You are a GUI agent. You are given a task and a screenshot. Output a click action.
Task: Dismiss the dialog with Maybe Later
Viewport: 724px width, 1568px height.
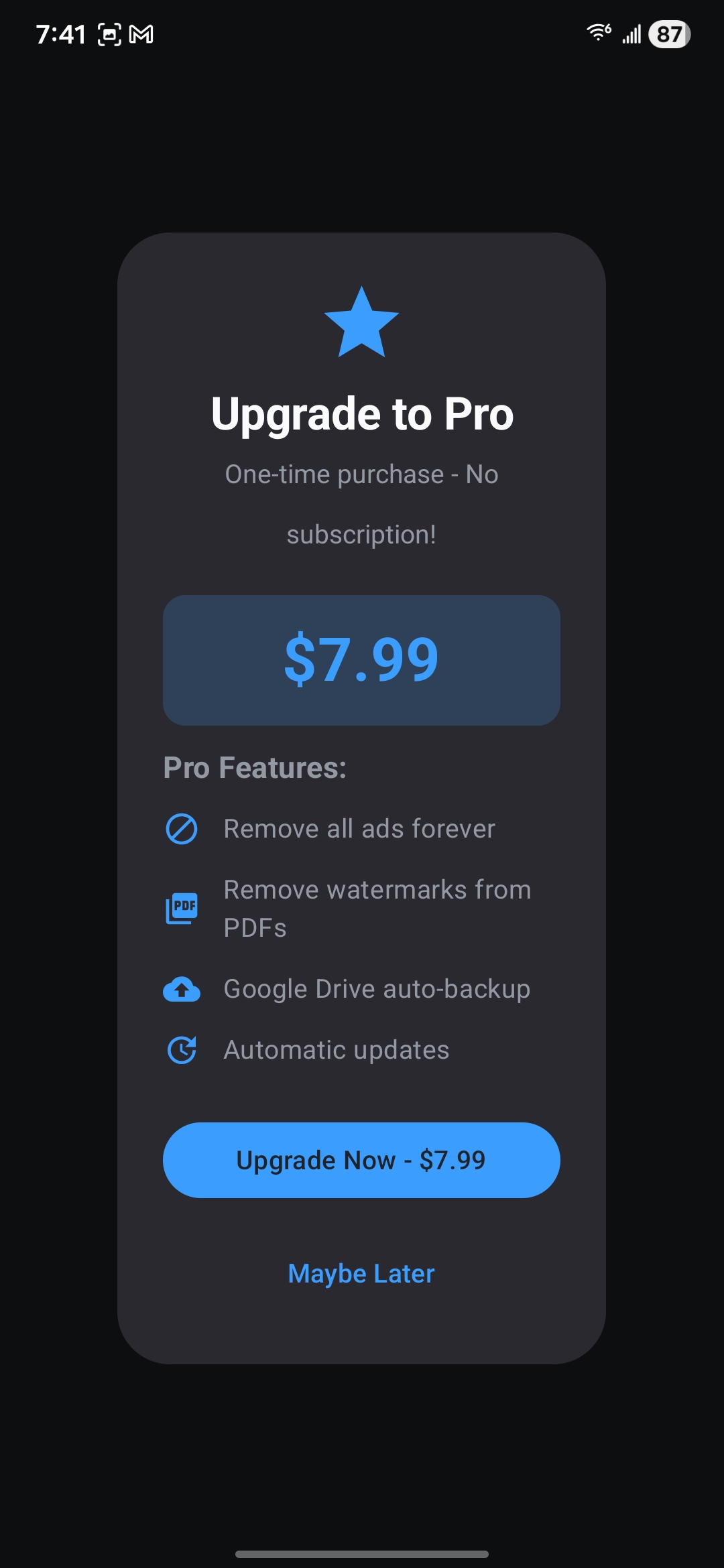[361, 1273]
